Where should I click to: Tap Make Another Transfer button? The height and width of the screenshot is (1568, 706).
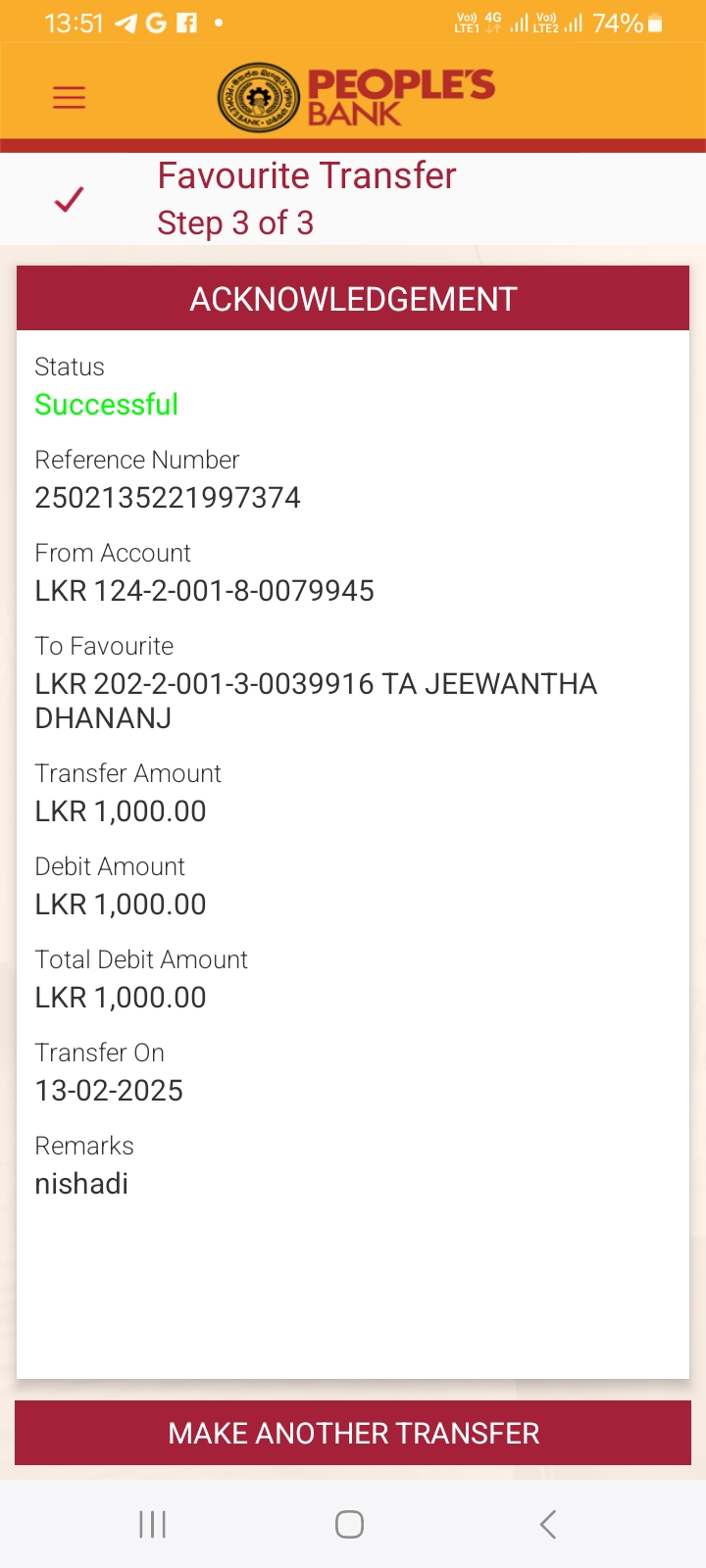(353, 1433)
